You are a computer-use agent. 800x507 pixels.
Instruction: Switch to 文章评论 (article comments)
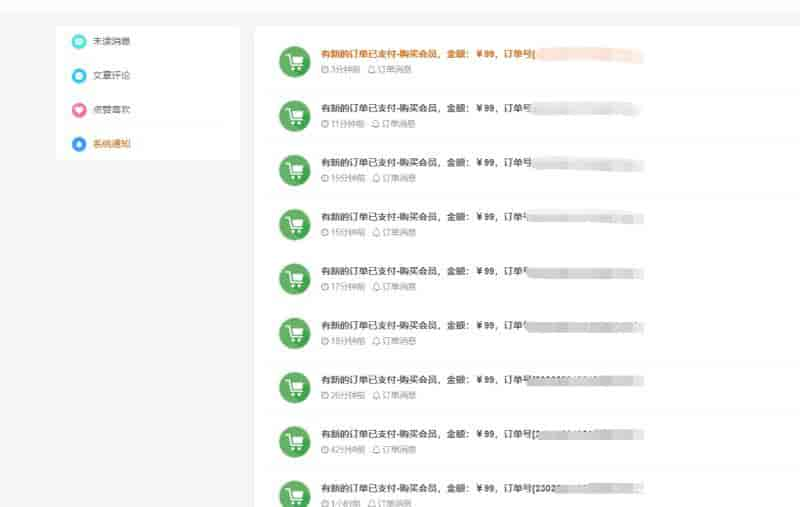(111, 76)
